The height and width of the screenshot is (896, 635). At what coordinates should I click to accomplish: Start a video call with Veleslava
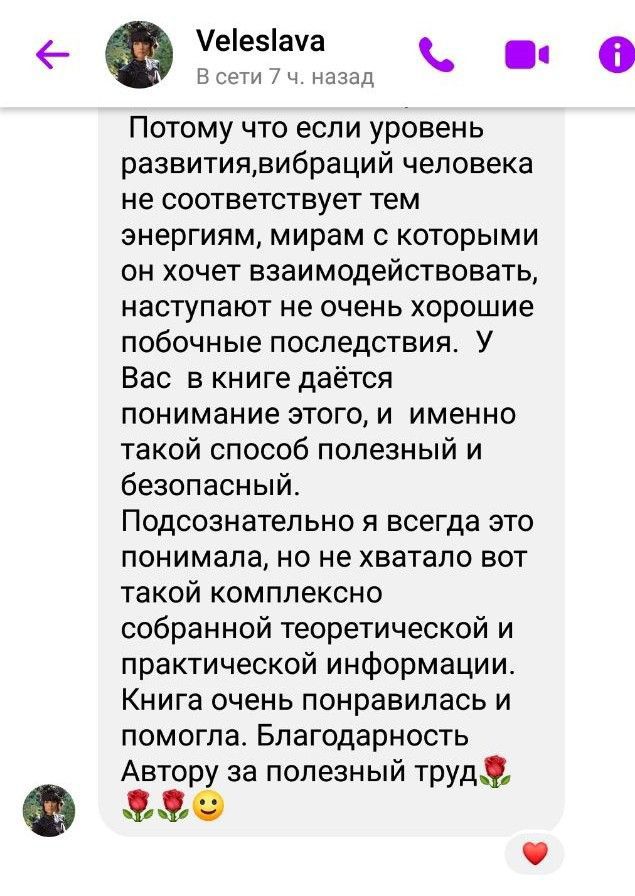pos(526,55)
